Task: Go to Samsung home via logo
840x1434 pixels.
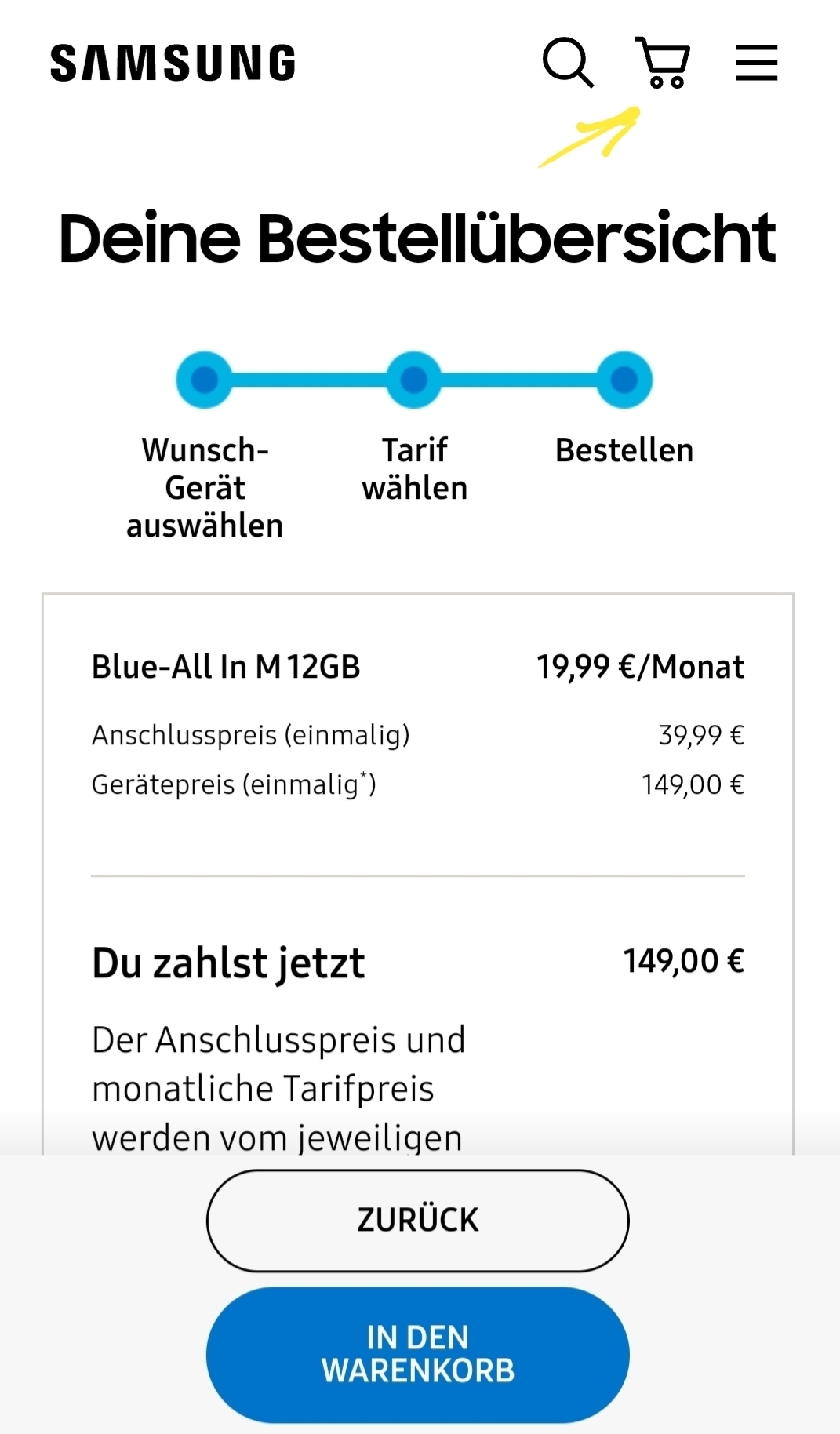Action: [x=173, y=63]
